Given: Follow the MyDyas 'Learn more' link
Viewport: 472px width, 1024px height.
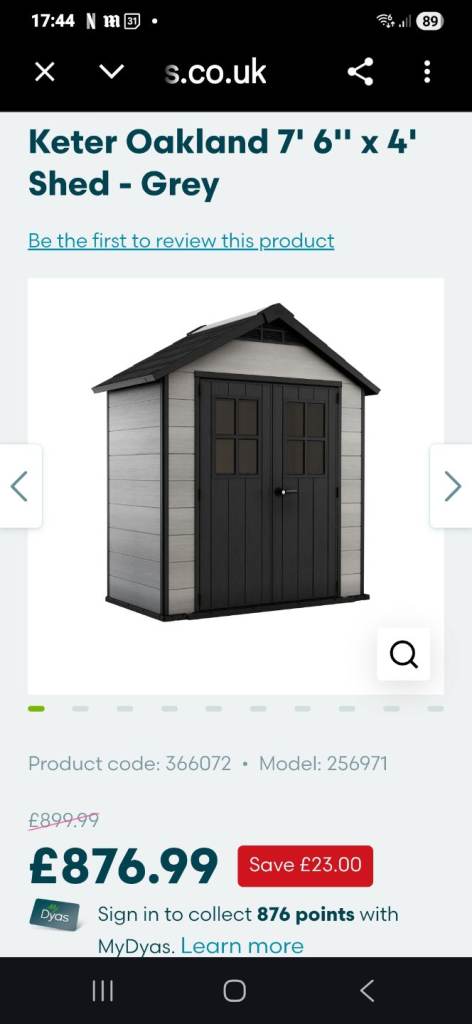Looking at the screenshot, I should pos(242,946).
